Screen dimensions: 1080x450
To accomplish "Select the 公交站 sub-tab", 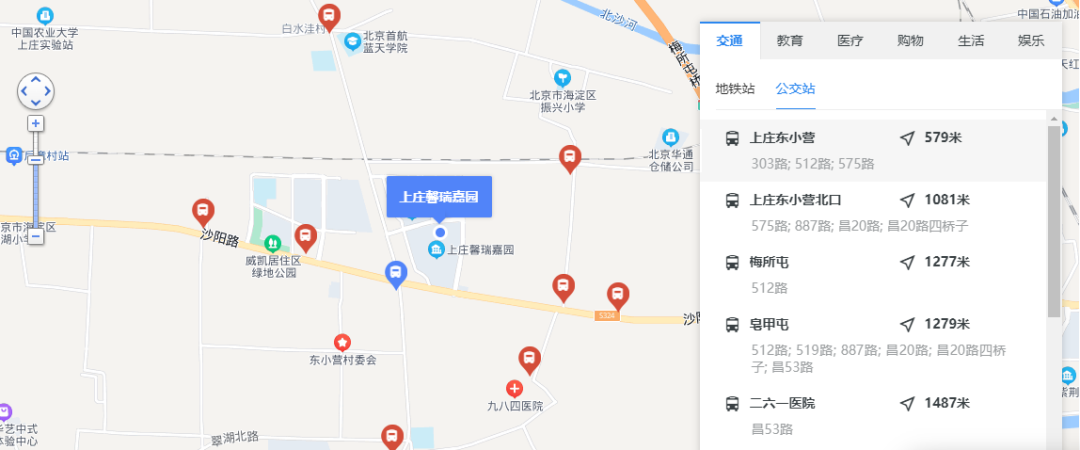I will 795,88.
